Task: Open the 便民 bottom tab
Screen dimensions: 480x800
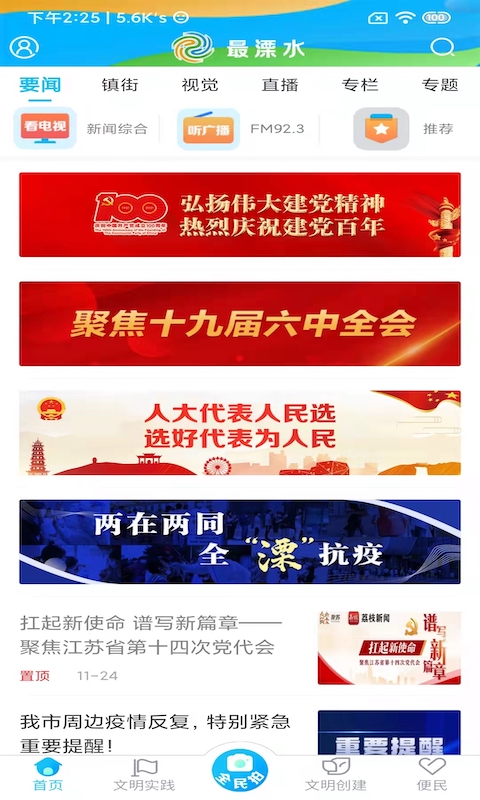Action: 432,774
